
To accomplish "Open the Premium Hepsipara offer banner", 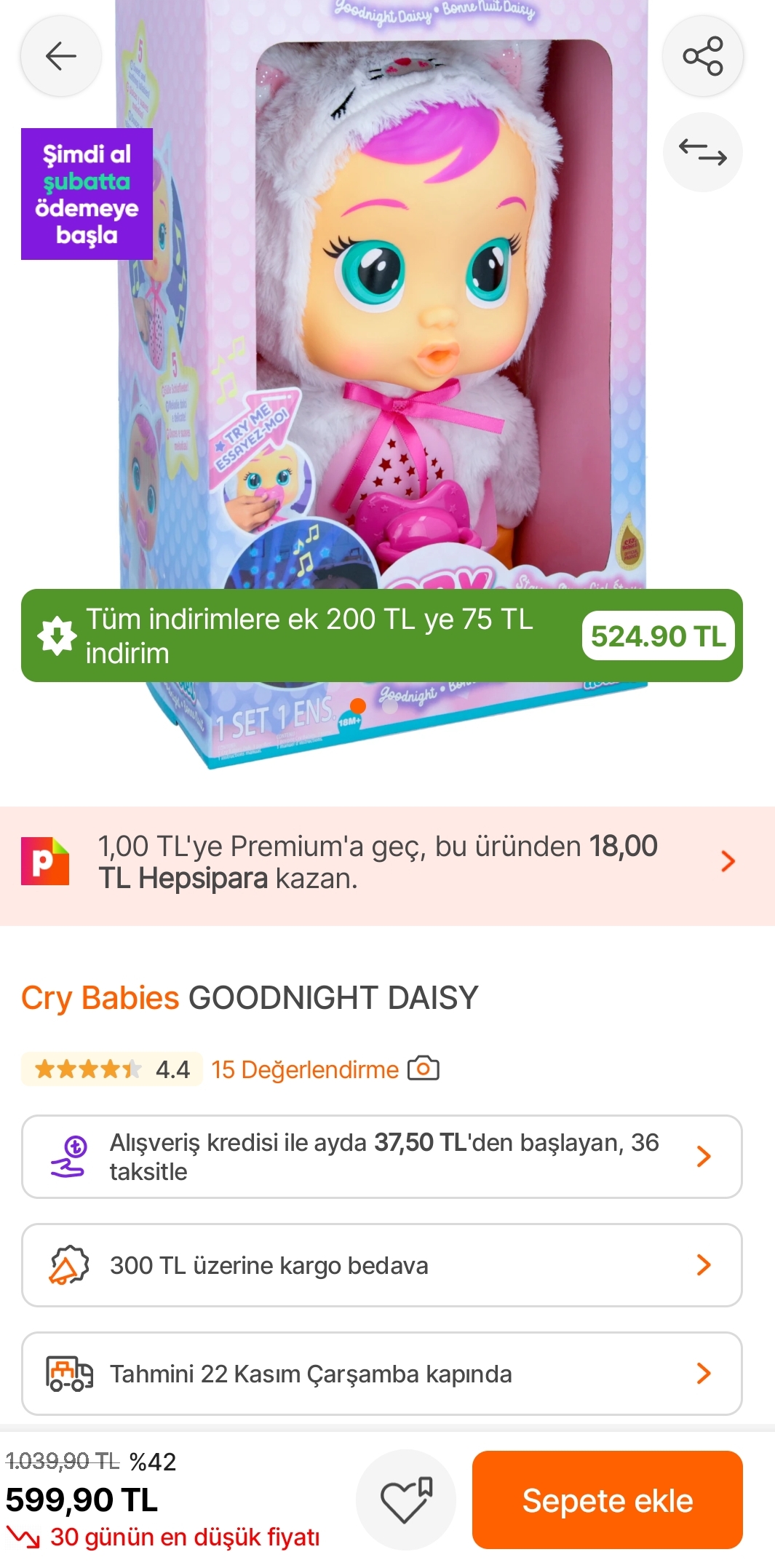I will click(x=387, y=863).
